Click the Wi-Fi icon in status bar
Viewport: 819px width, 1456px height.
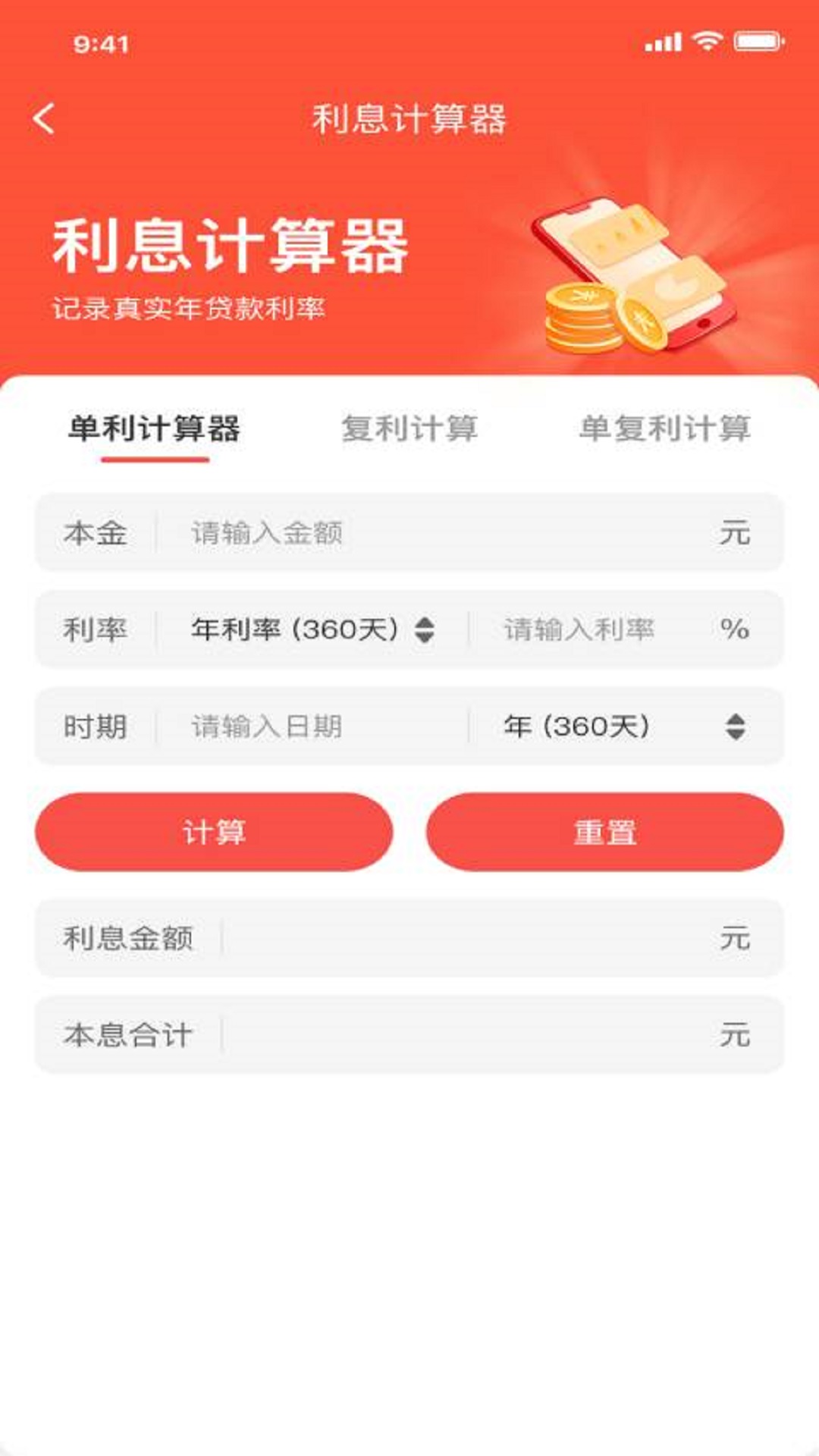pyautogui.click(x=707, y=43)
